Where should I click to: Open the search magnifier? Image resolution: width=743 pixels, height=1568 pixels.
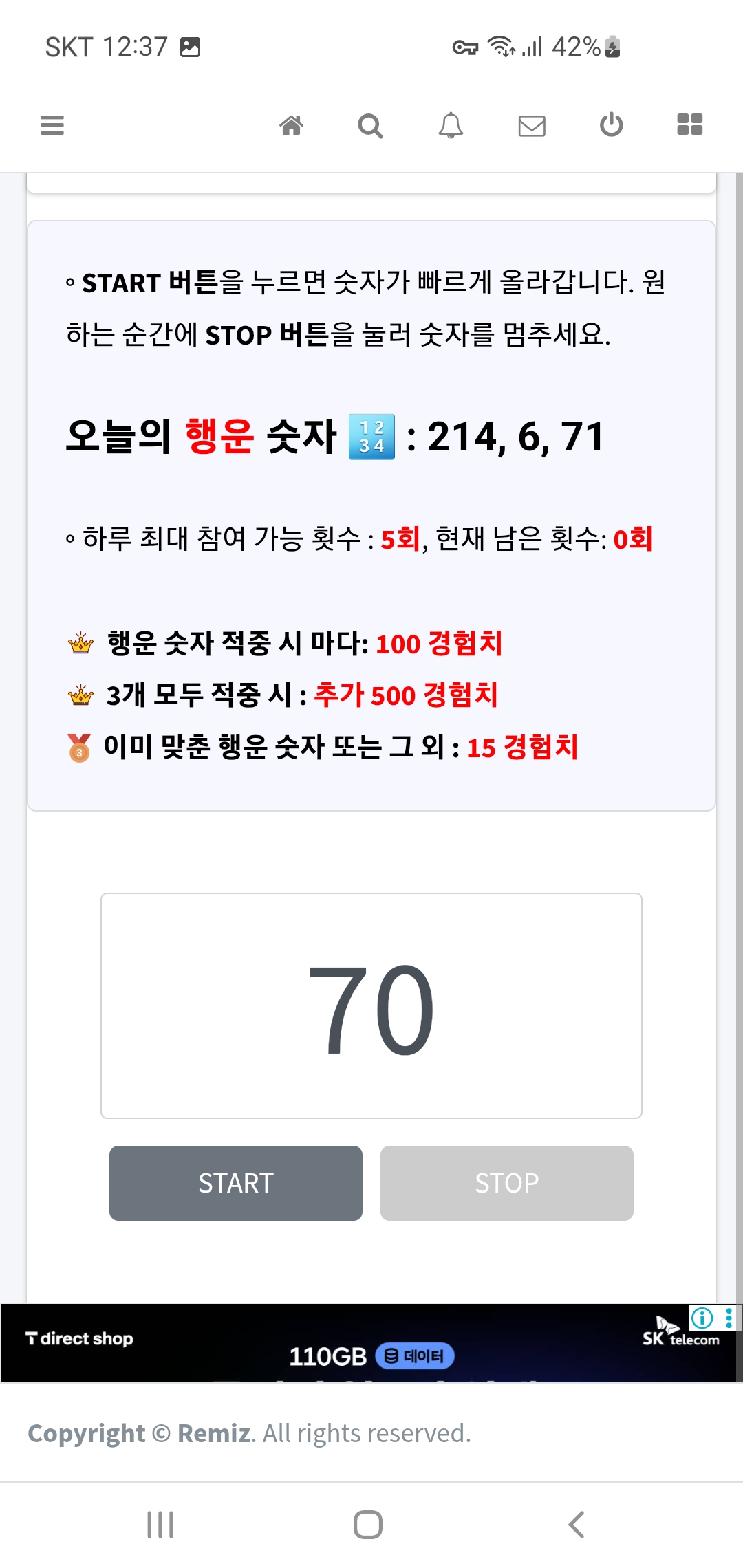(370, 126)
